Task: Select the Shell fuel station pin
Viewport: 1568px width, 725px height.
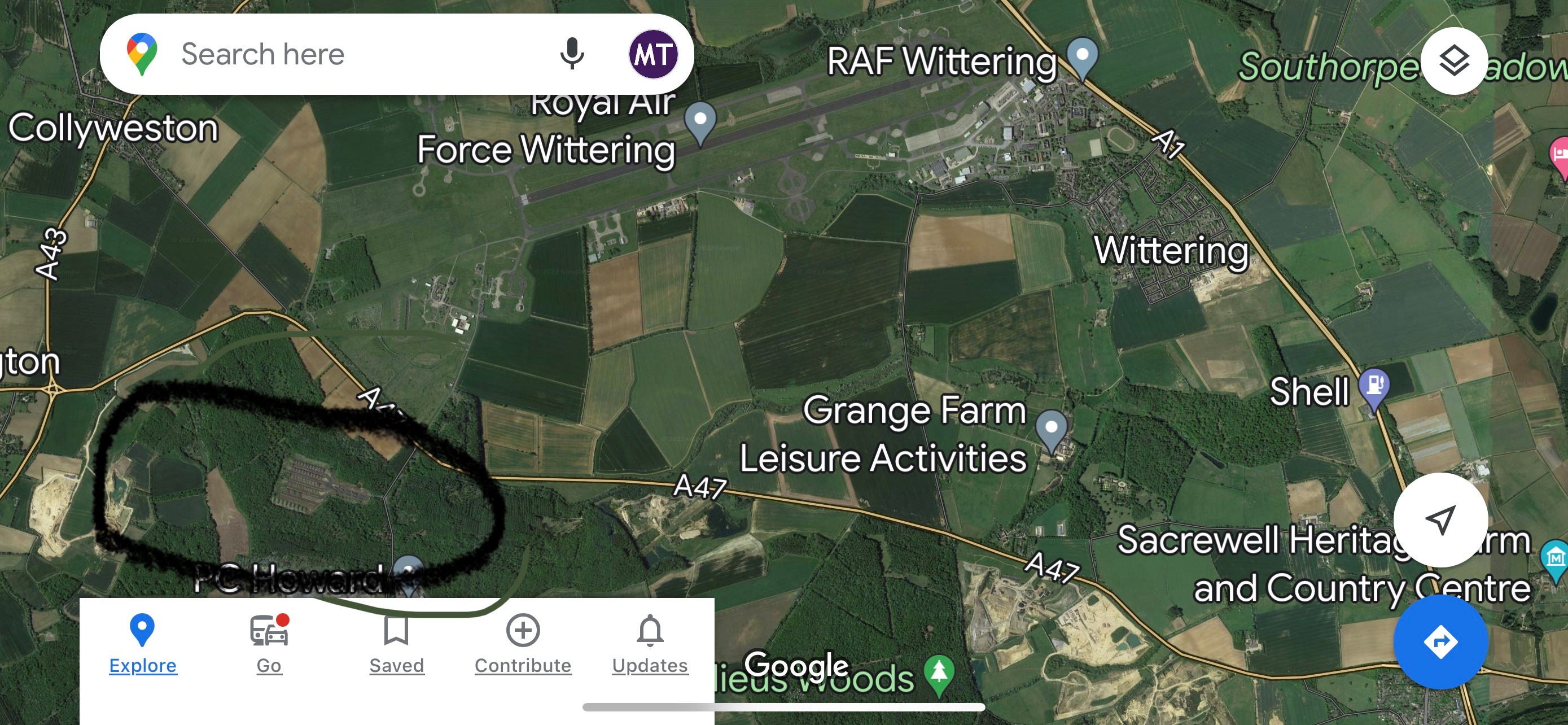Action: click(x=1374, y=388)
